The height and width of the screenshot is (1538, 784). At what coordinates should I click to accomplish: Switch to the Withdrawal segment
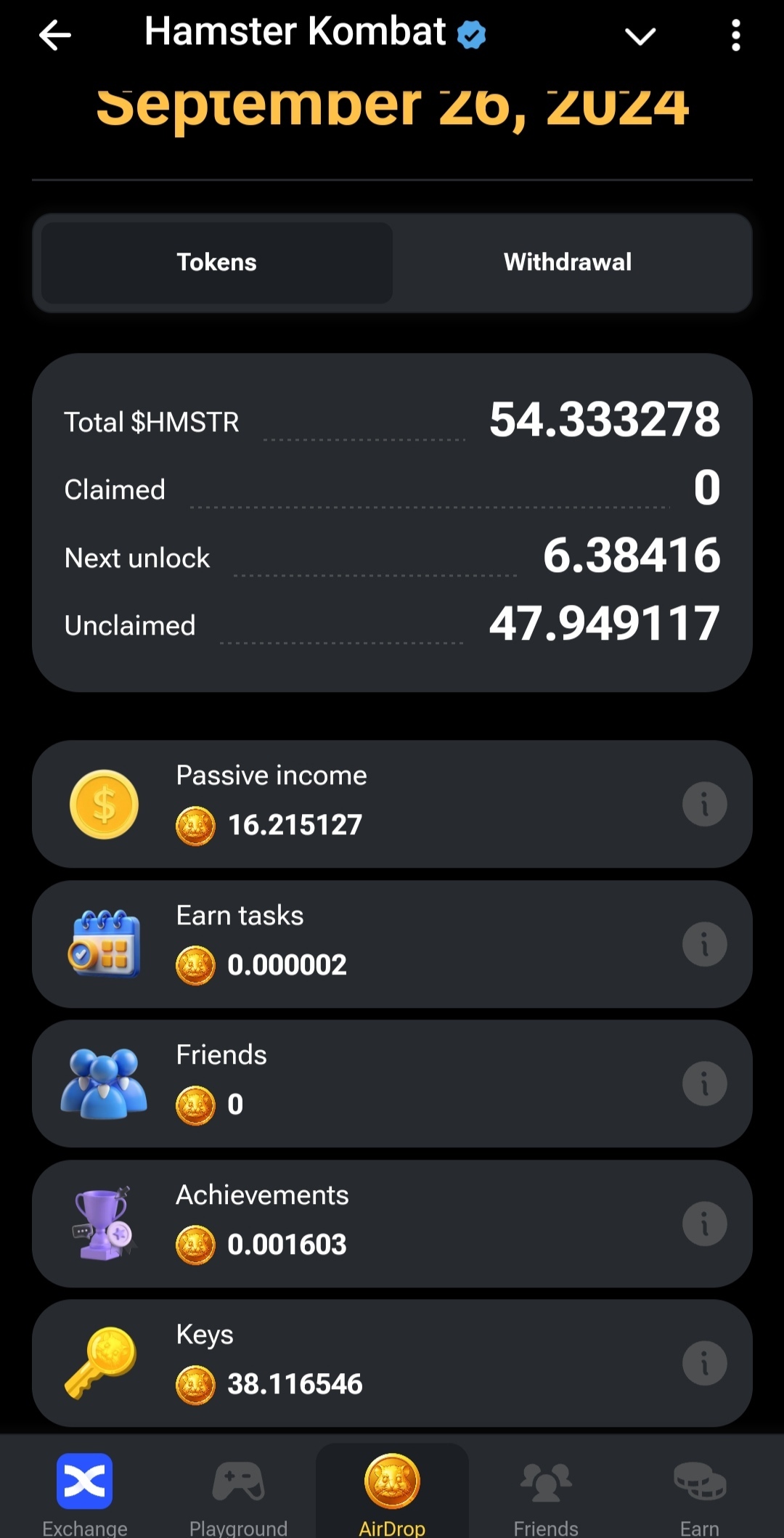pyautogui.click(x=568, y=262)
